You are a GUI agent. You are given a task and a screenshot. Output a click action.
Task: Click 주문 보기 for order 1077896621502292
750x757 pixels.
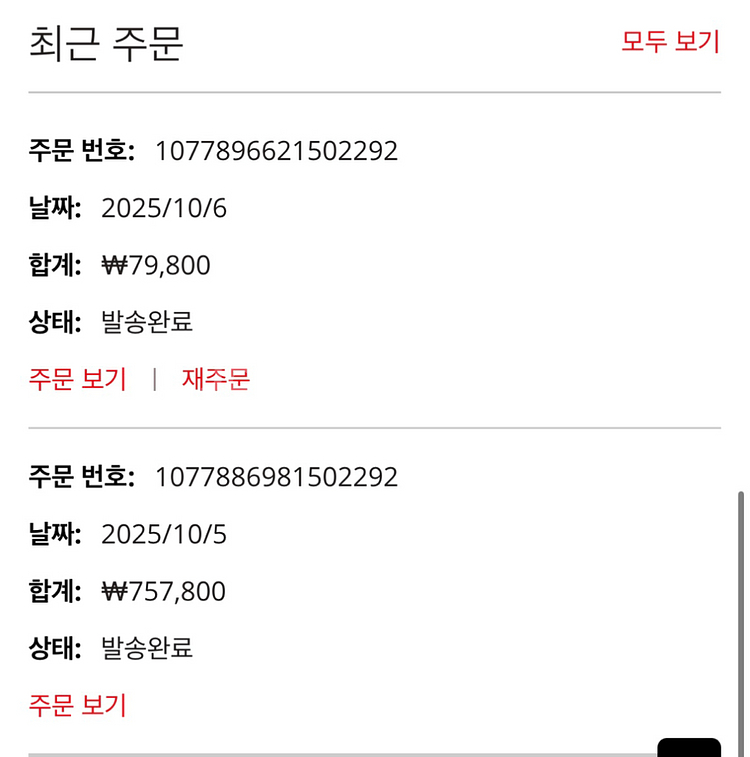point(76,380)
